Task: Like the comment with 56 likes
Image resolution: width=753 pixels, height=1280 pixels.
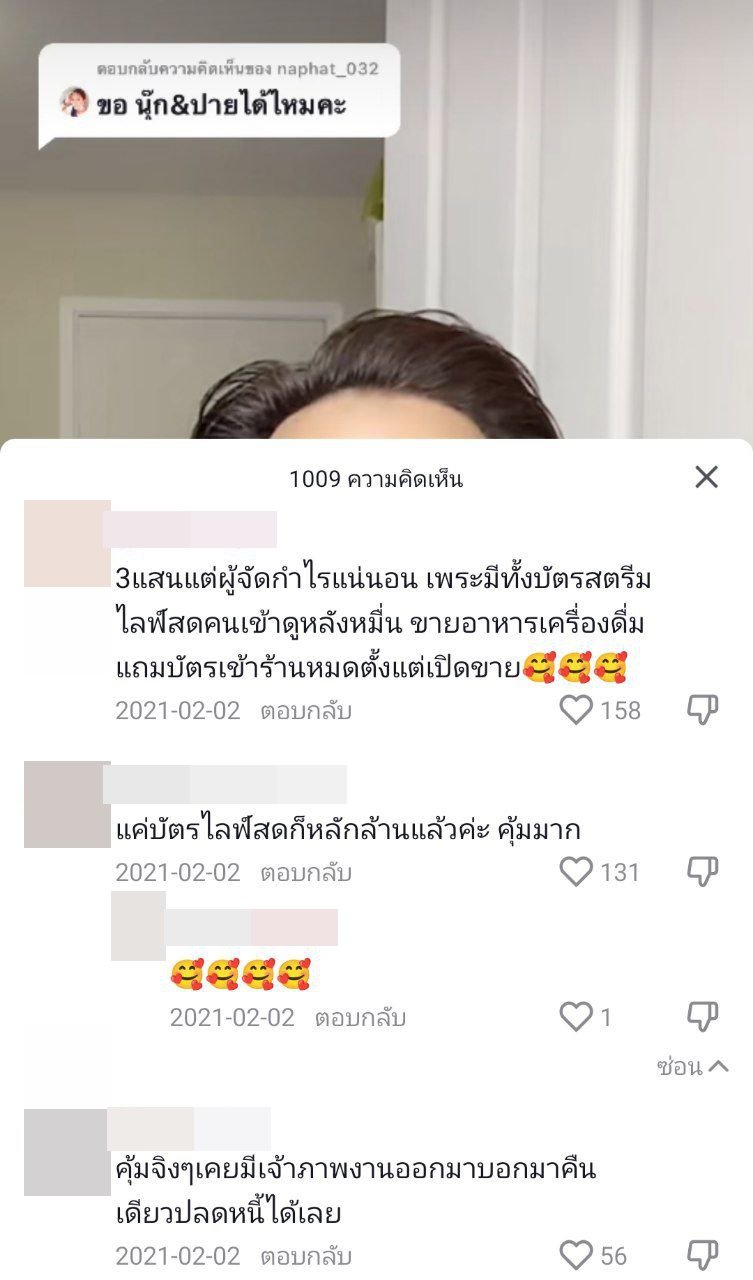Action: tap(576, 1255)
